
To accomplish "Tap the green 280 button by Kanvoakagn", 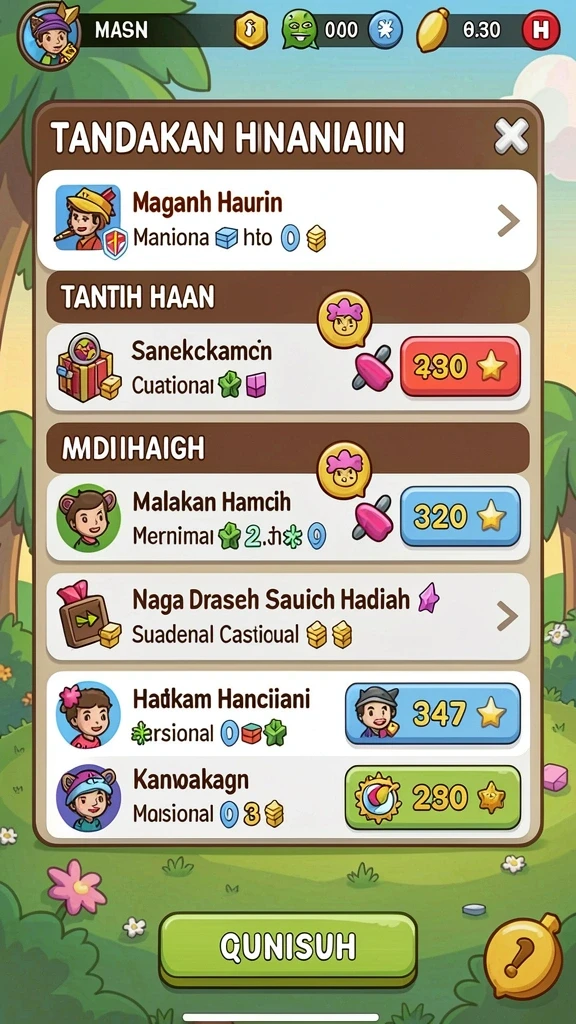I will [x=433, y=797].
